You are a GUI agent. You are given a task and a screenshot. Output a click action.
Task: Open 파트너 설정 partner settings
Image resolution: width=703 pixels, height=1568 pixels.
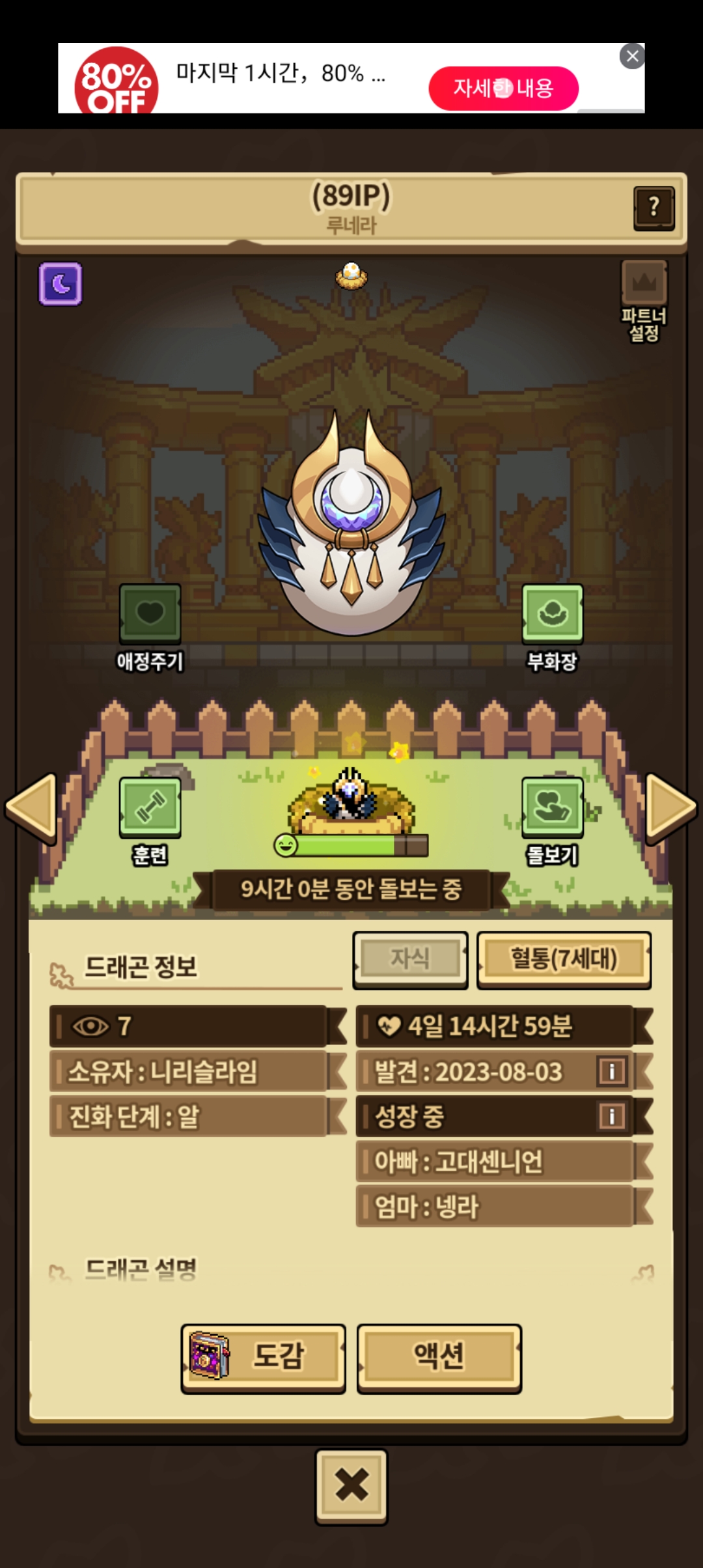pos(644,300)
